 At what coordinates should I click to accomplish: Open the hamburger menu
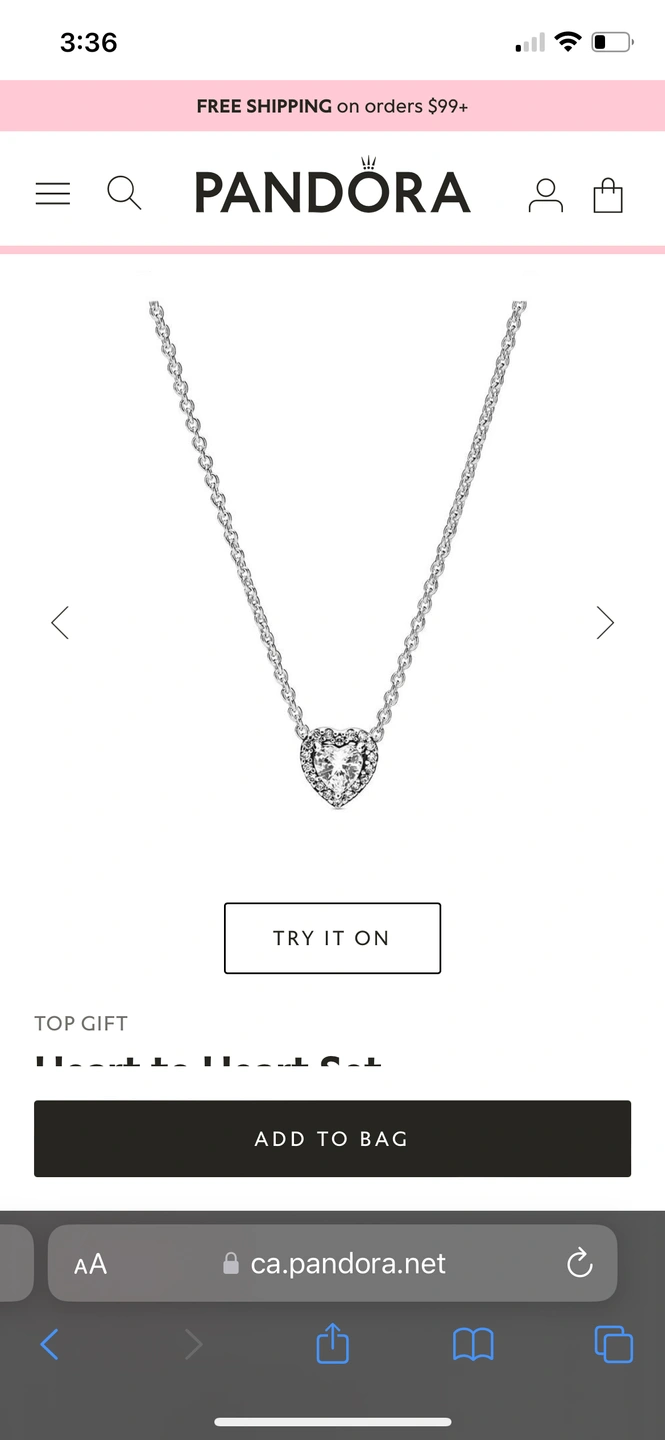(53, 193)
